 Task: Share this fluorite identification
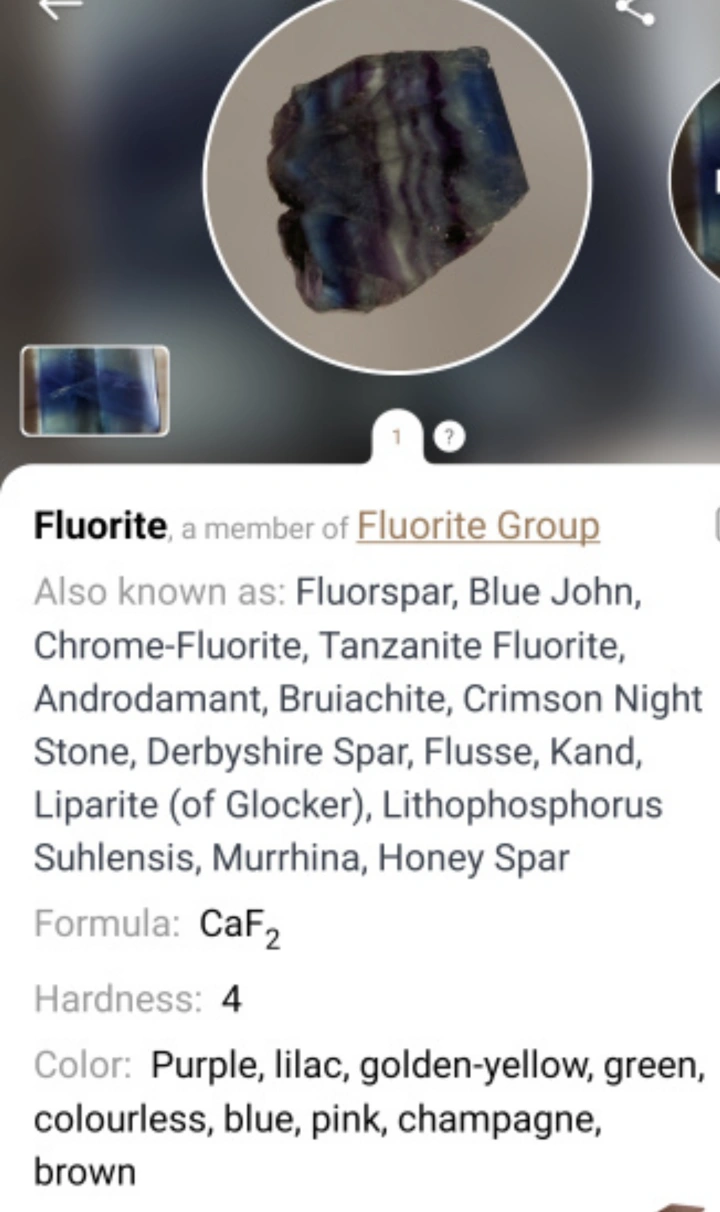click(634, 10)
